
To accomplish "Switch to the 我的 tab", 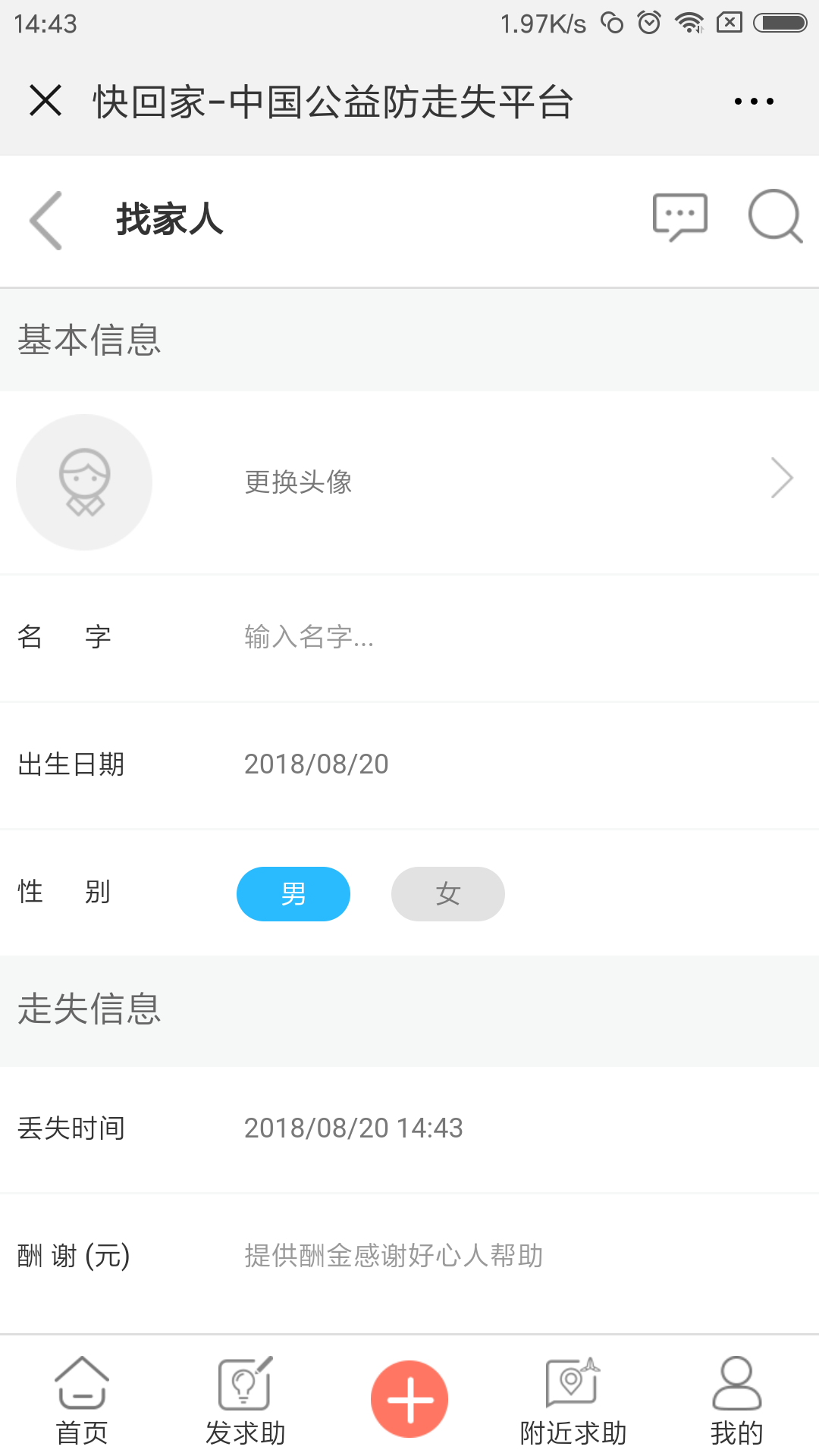I will (x=736, y=1400).
